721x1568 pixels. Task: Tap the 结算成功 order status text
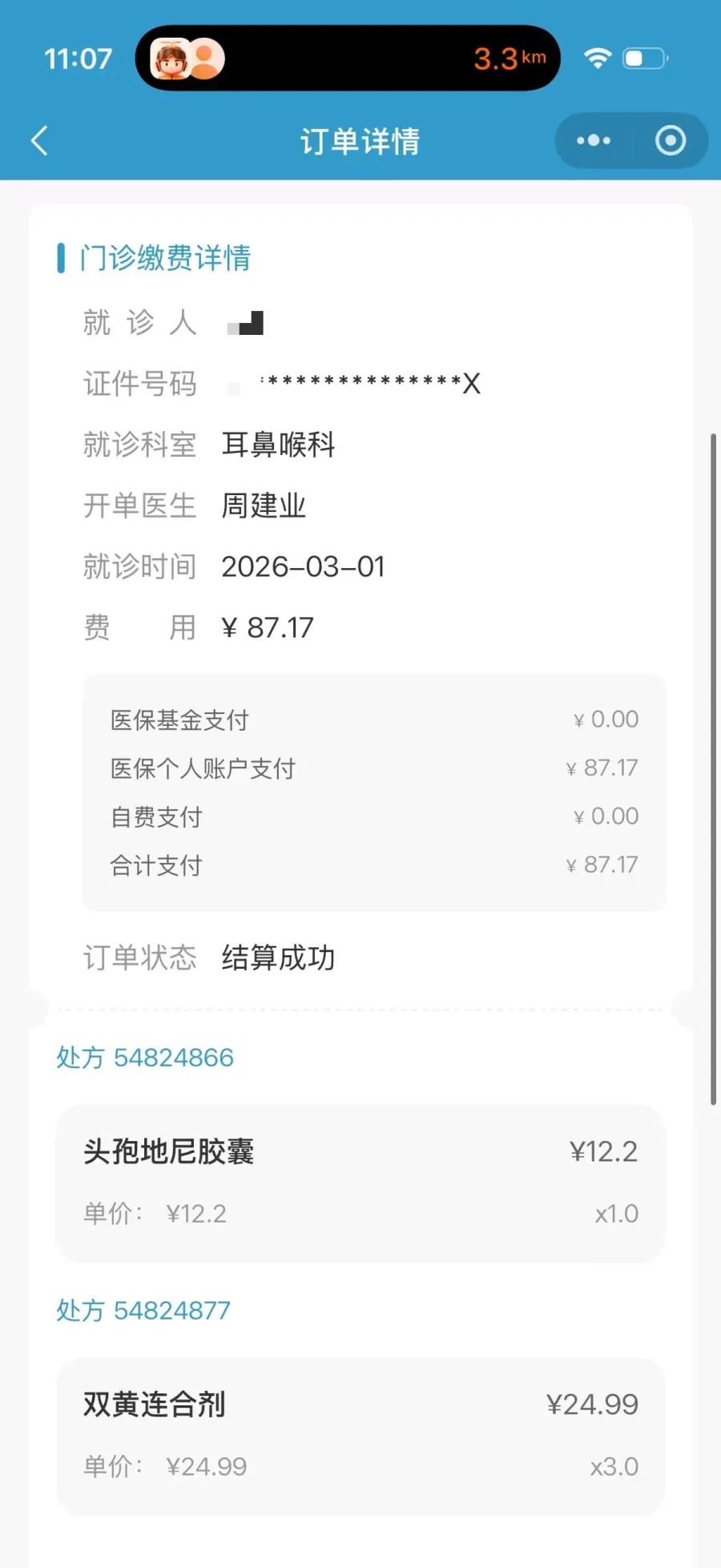pos(278,957)
